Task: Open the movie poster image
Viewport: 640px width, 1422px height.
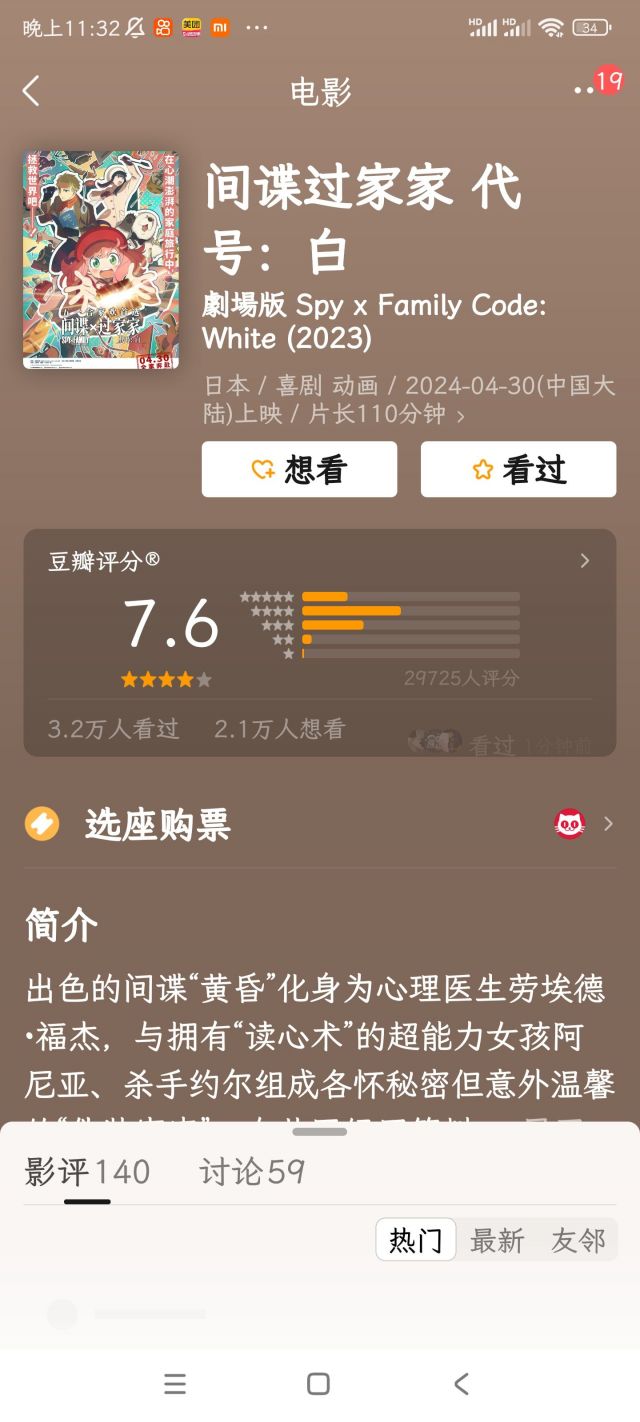Action: click(100, 260)
